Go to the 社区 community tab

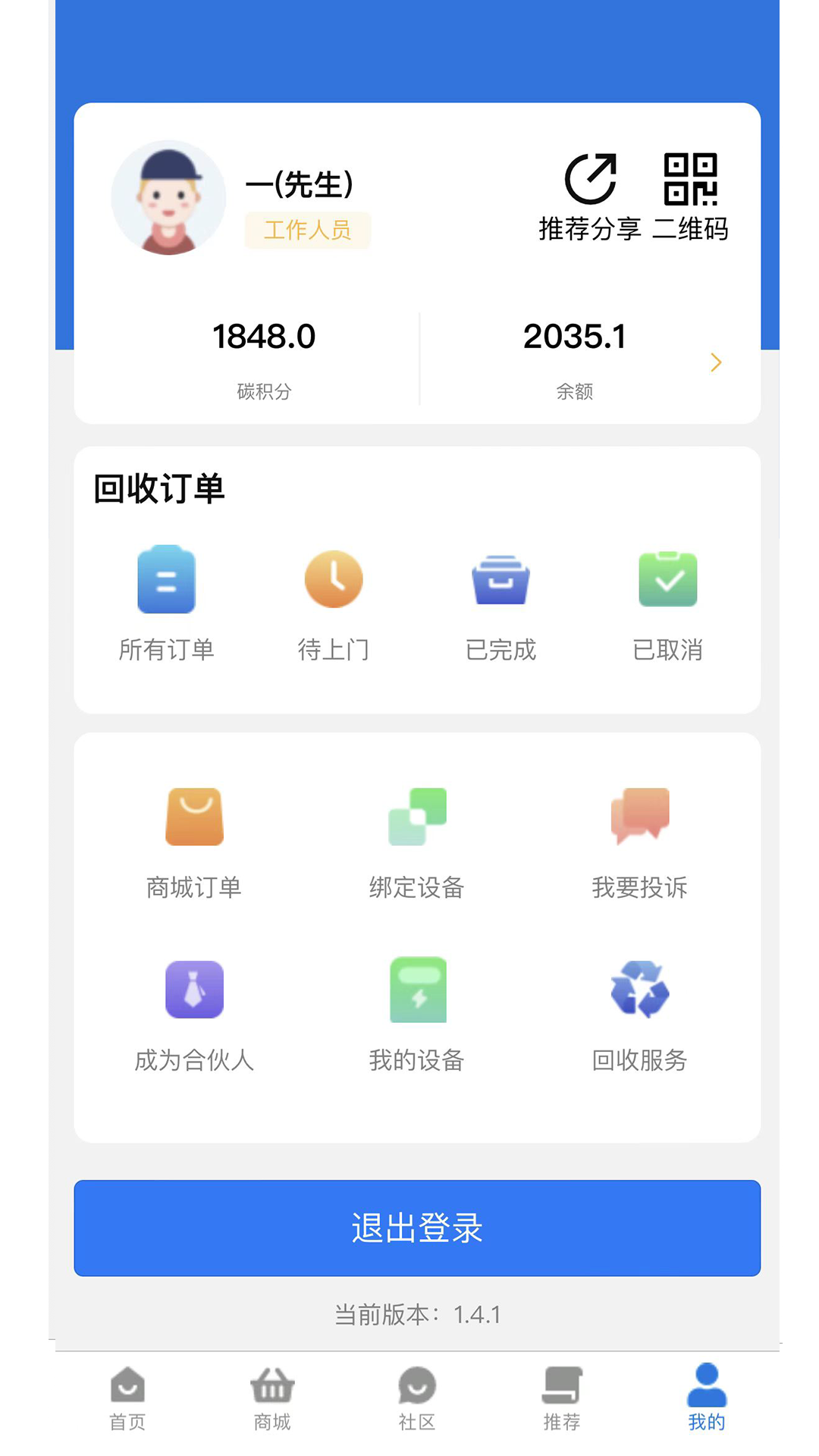pos(417,1398)
